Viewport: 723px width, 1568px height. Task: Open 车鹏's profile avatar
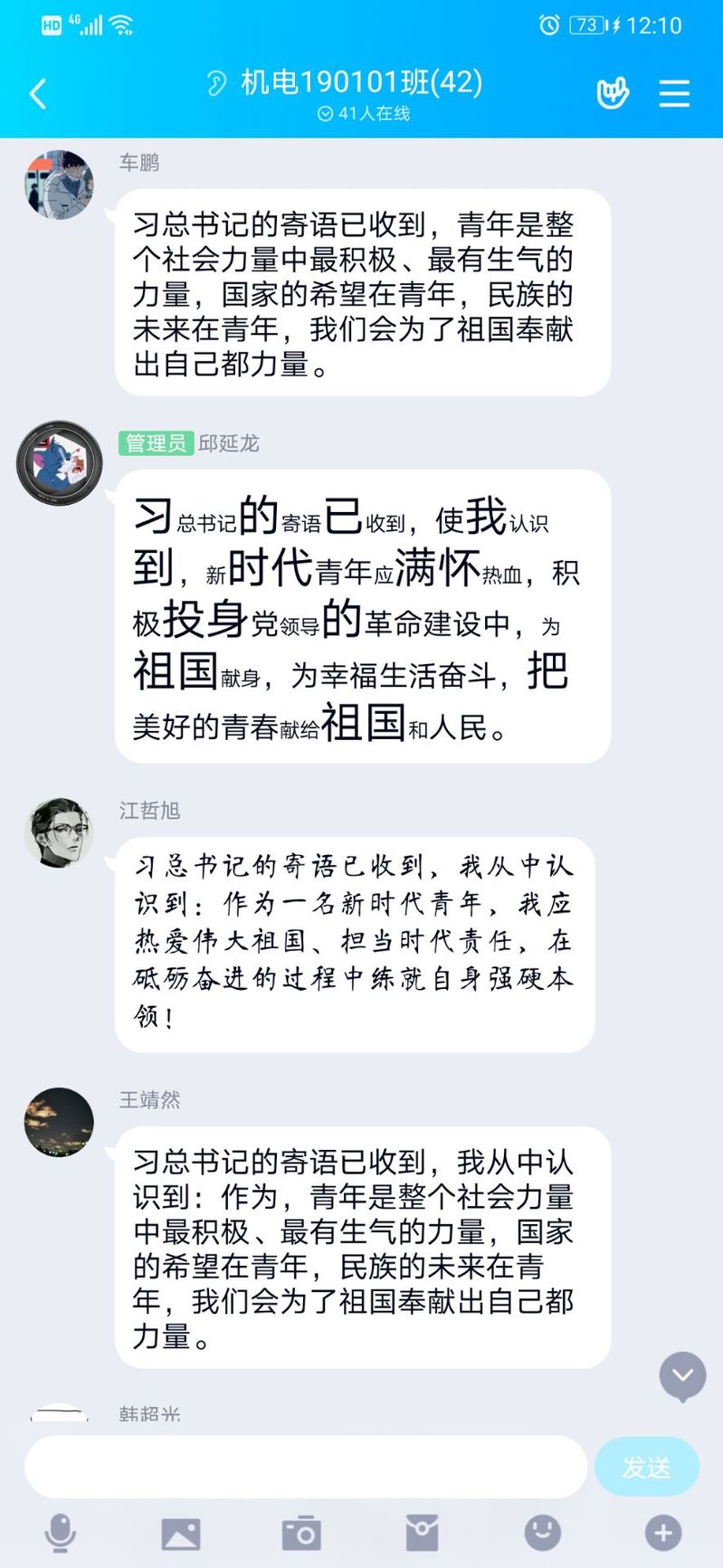click(59, 185)
